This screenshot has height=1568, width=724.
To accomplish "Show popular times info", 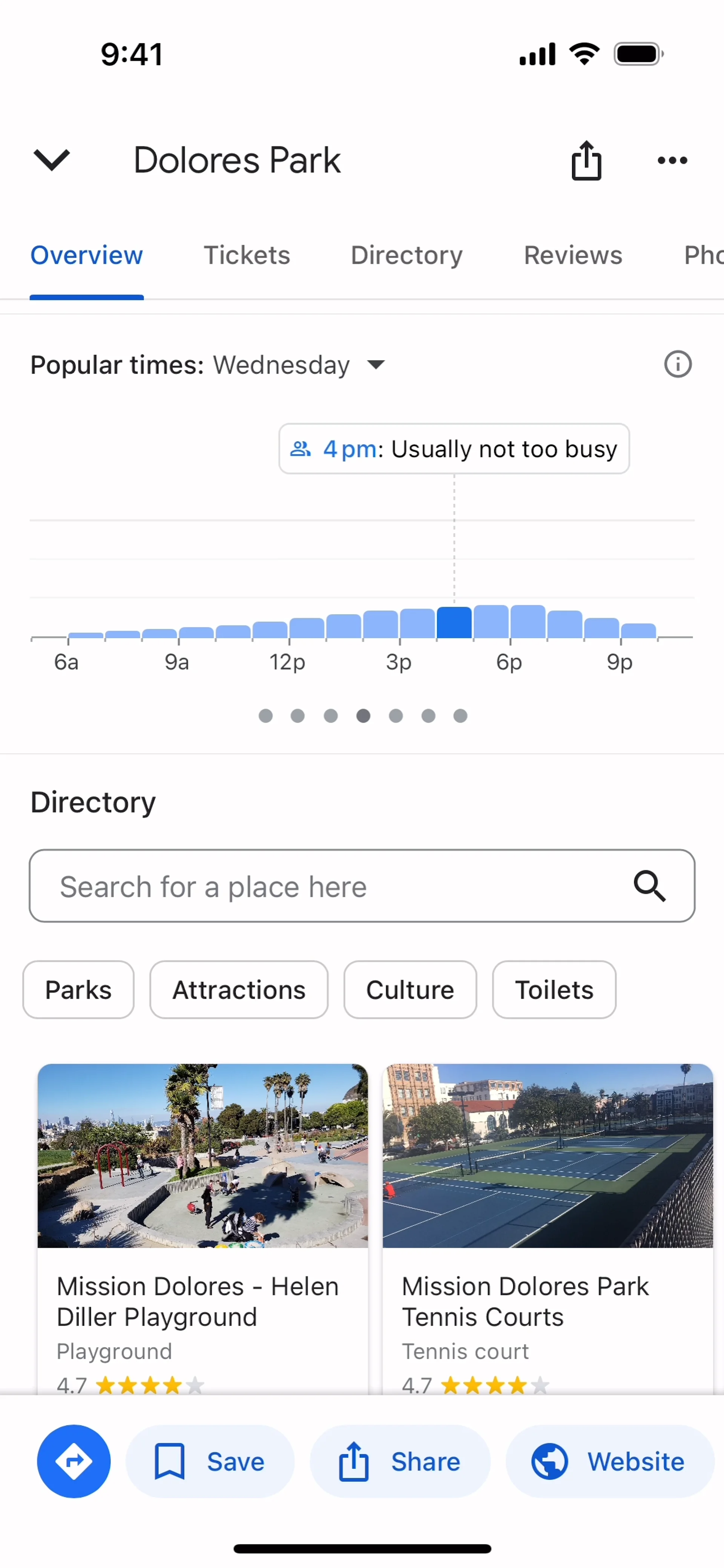I will [x=677, y=365].
